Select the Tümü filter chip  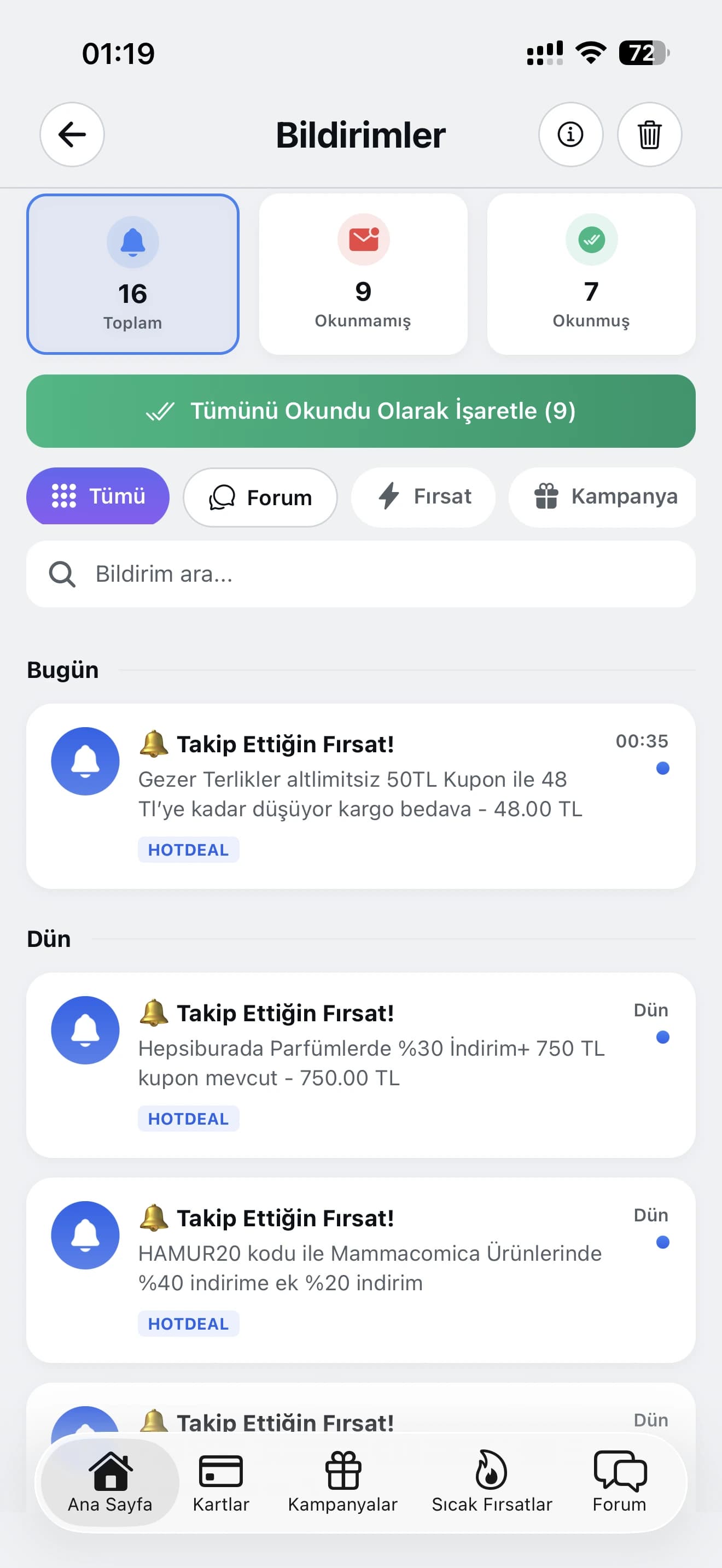click(98, 496)
